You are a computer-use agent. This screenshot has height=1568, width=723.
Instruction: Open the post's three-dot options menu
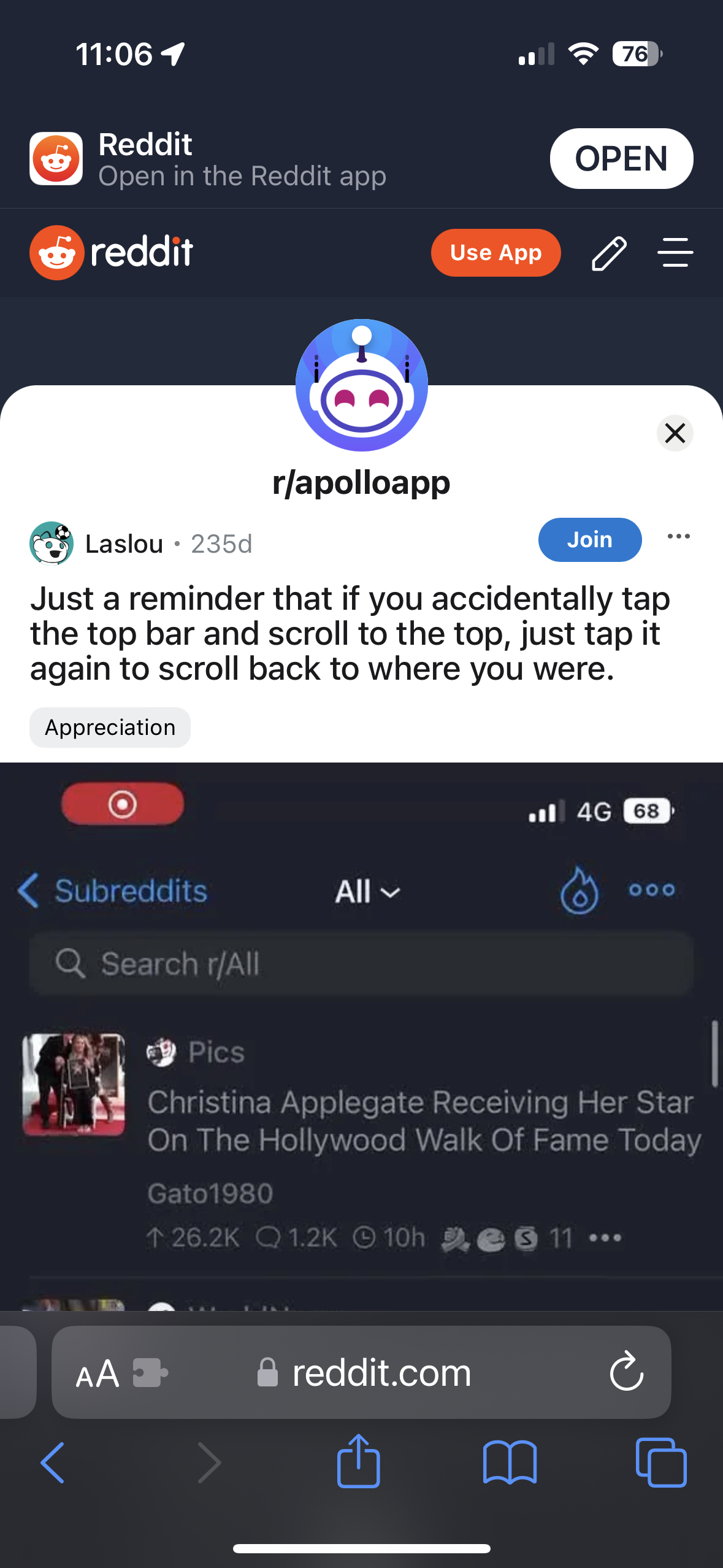678,537
